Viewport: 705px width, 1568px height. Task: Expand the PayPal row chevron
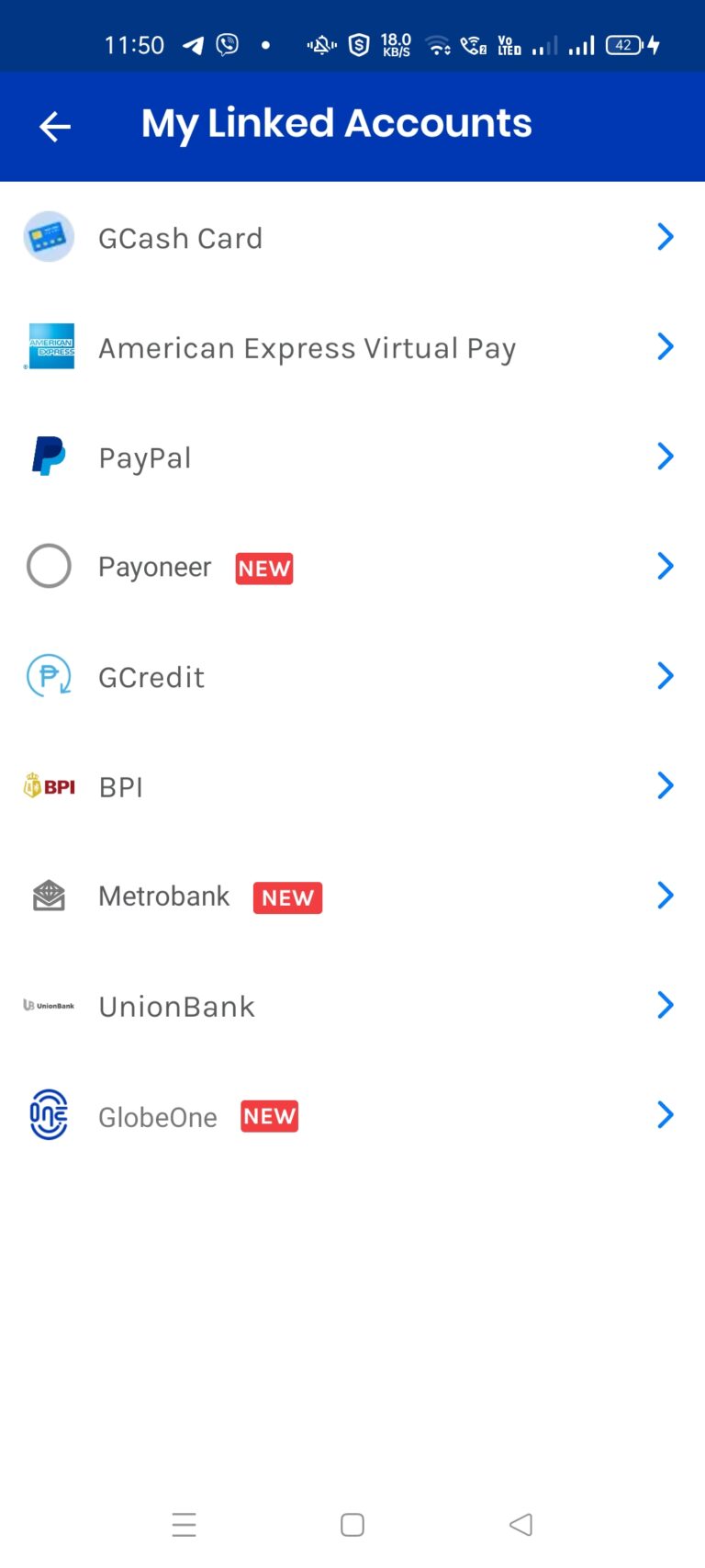tap(666, 456)
